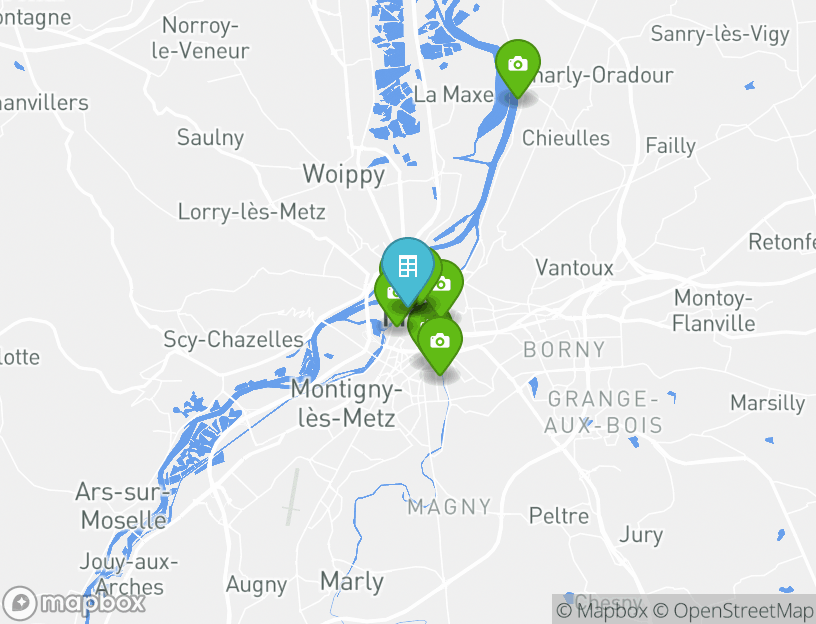Select the blue building marker in Metz
This screenshot has height=624, width=816.
407,267
